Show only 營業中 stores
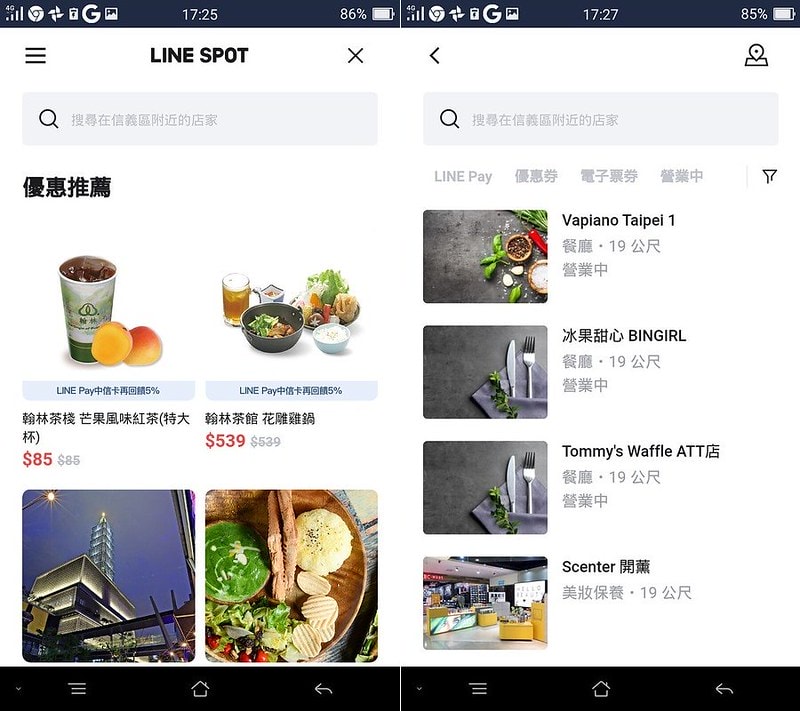 (681, 176)
